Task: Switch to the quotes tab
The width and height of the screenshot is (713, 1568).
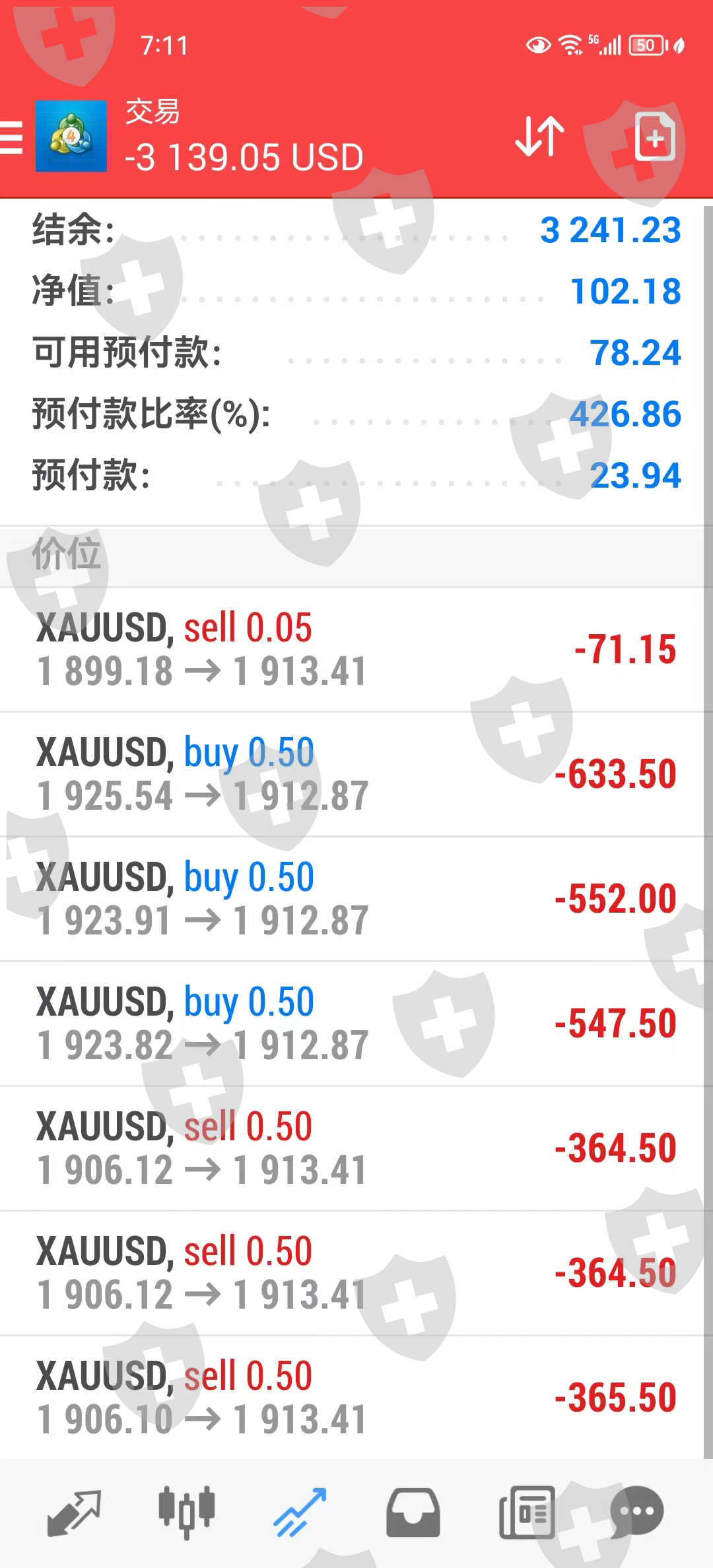Action: click(74, 1513)
